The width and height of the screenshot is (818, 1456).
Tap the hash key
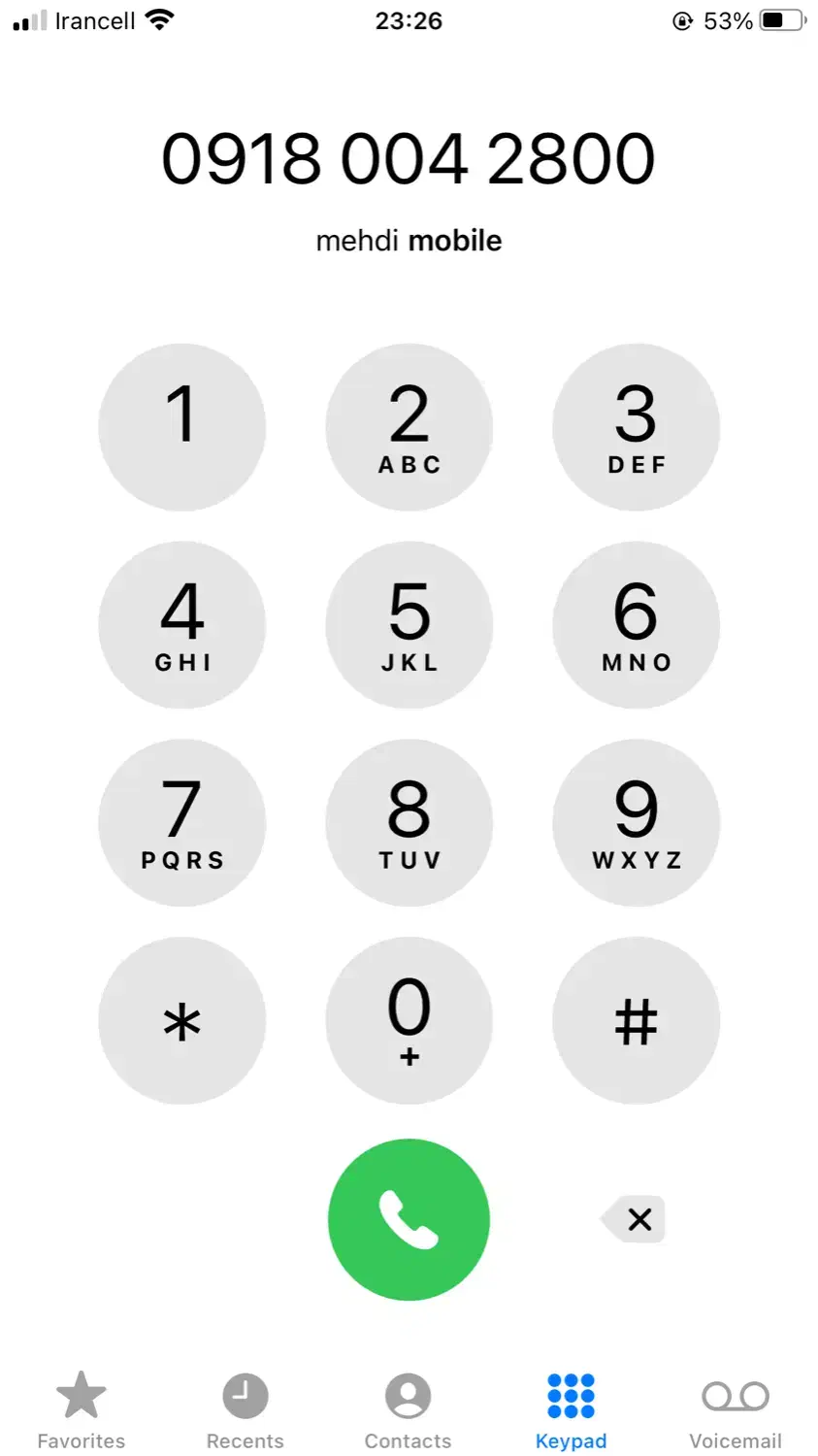pyautogui.click(x=636, y=1020)
